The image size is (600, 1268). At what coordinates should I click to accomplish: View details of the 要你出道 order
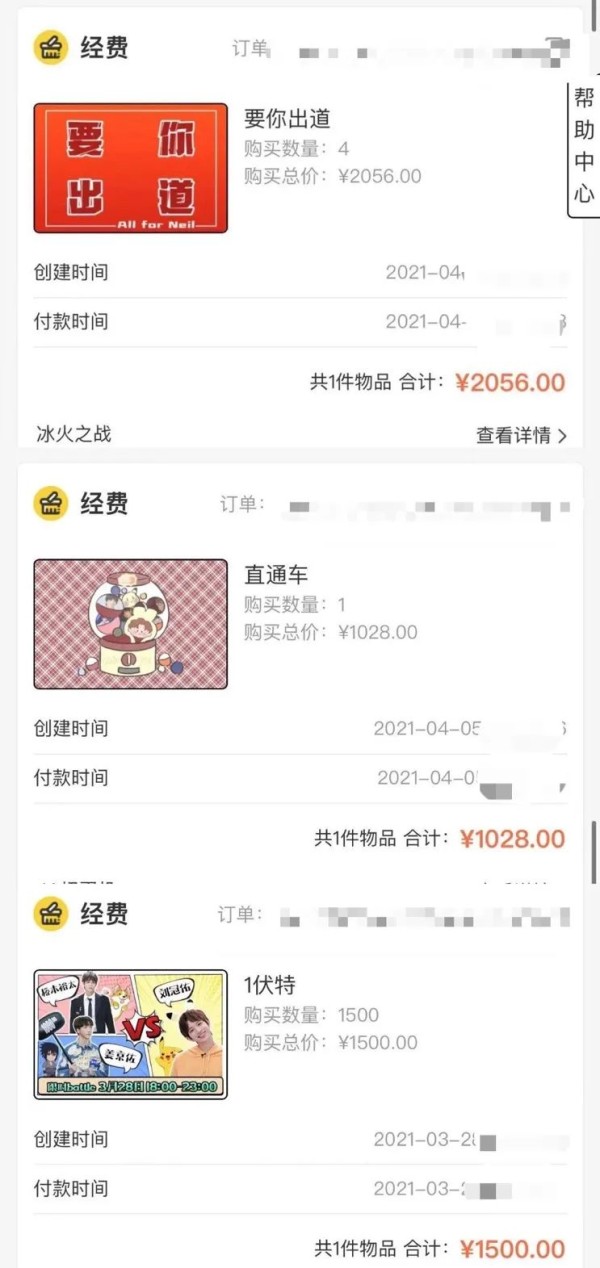click(x=521, y=435)
